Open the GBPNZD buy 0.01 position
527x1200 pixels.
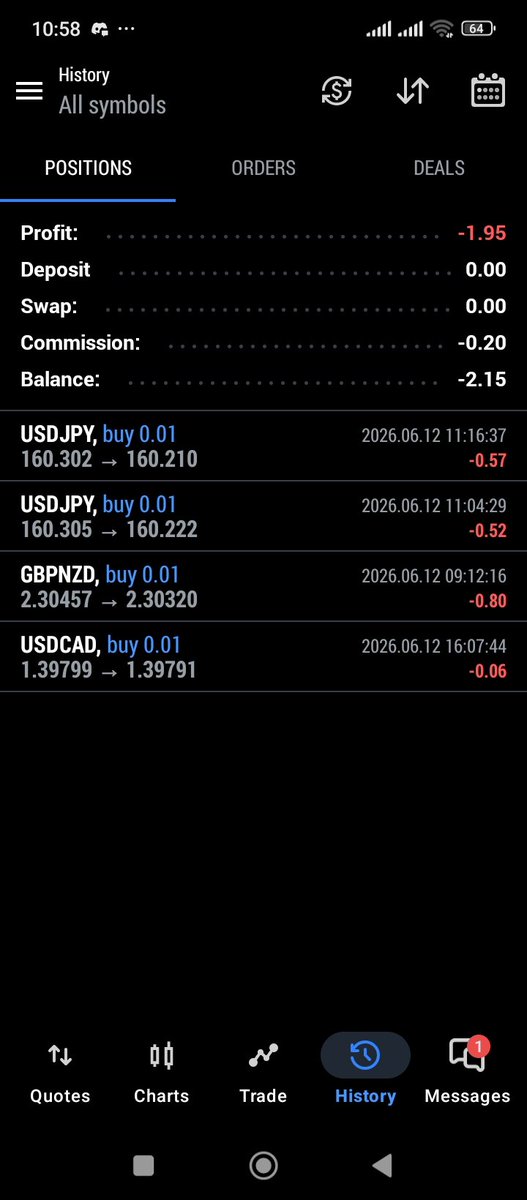pos(263,587)
